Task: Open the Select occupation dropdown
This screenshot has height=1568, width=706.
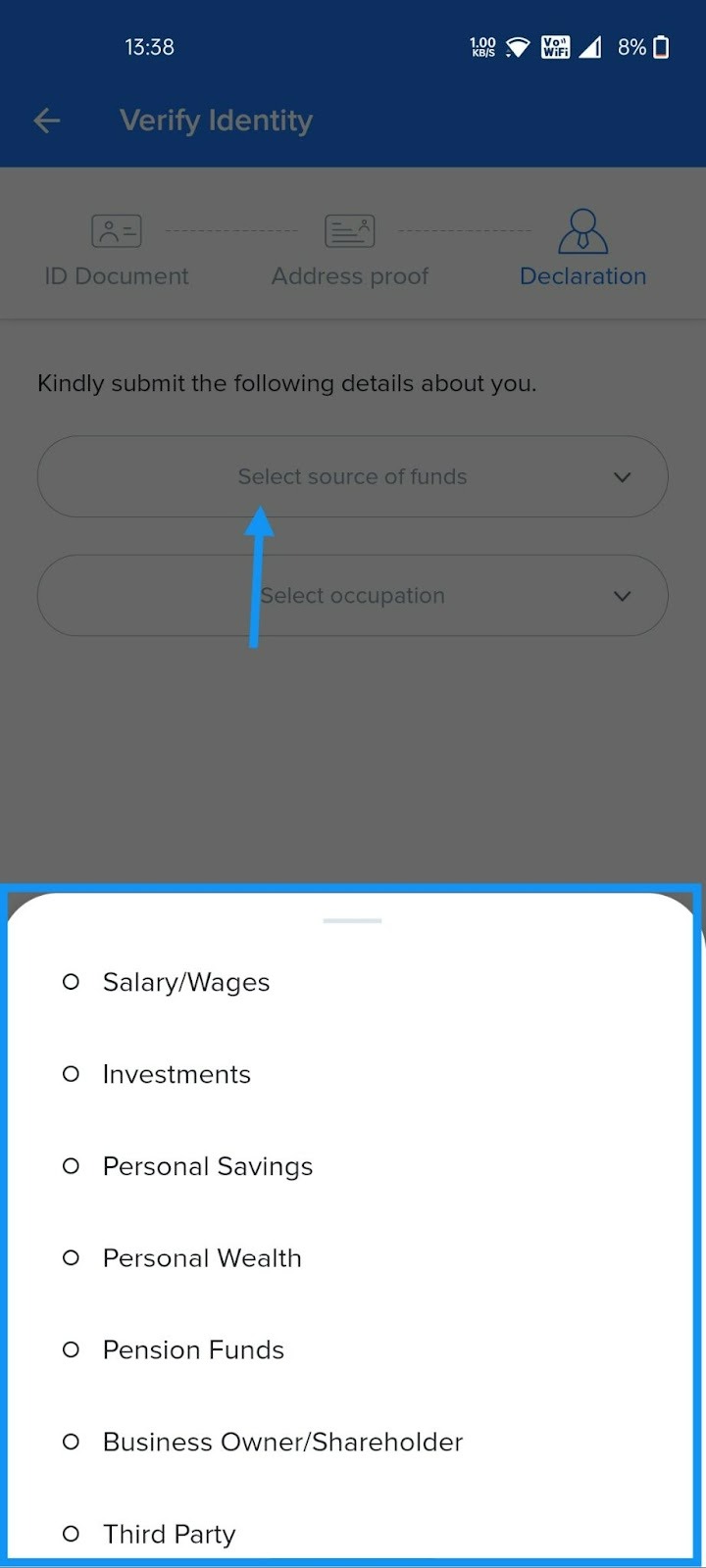Action: tap(353, 595)
